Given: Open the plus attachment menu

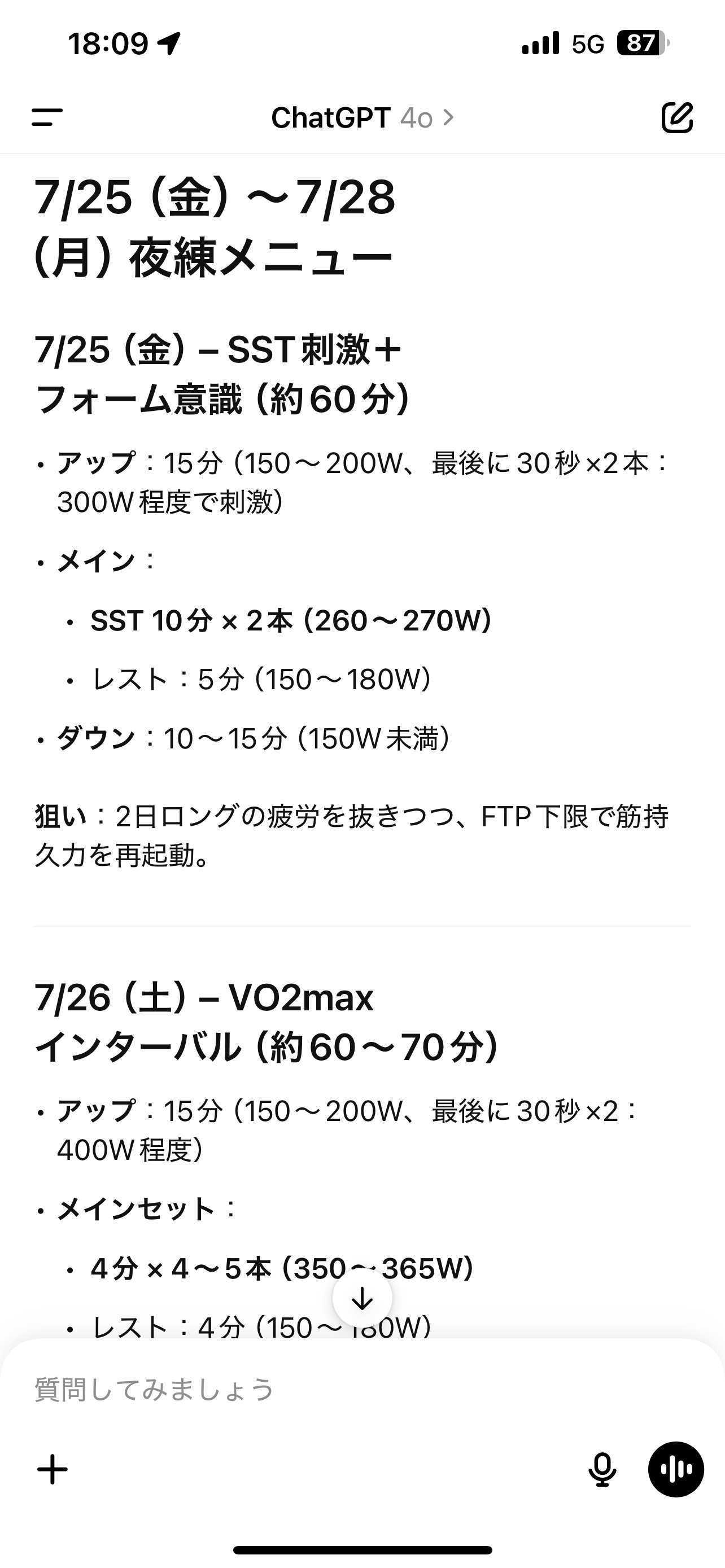Looking at the screenshot, I should point(53,1469).
